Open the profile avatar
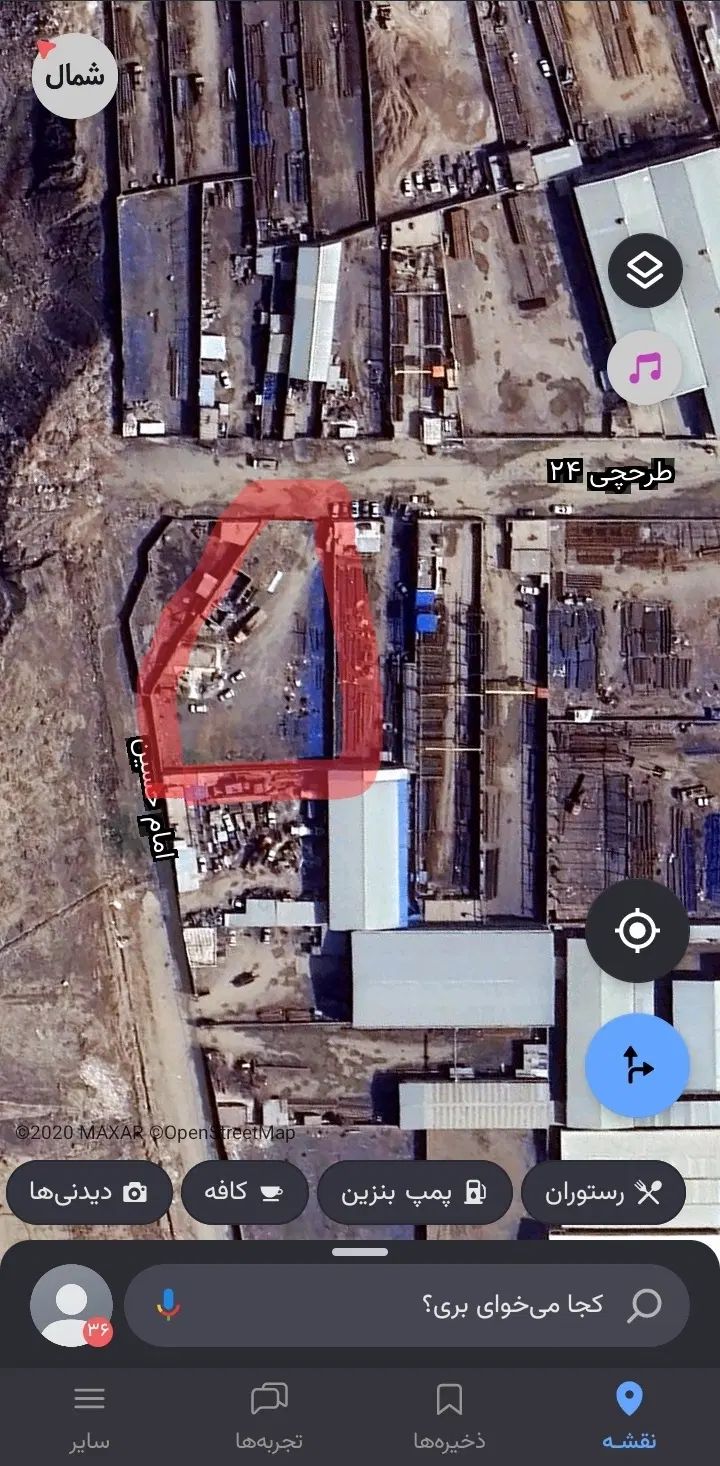This screenshot has height=1466, width=720. pyautogui.click(x=72, y=1305)
